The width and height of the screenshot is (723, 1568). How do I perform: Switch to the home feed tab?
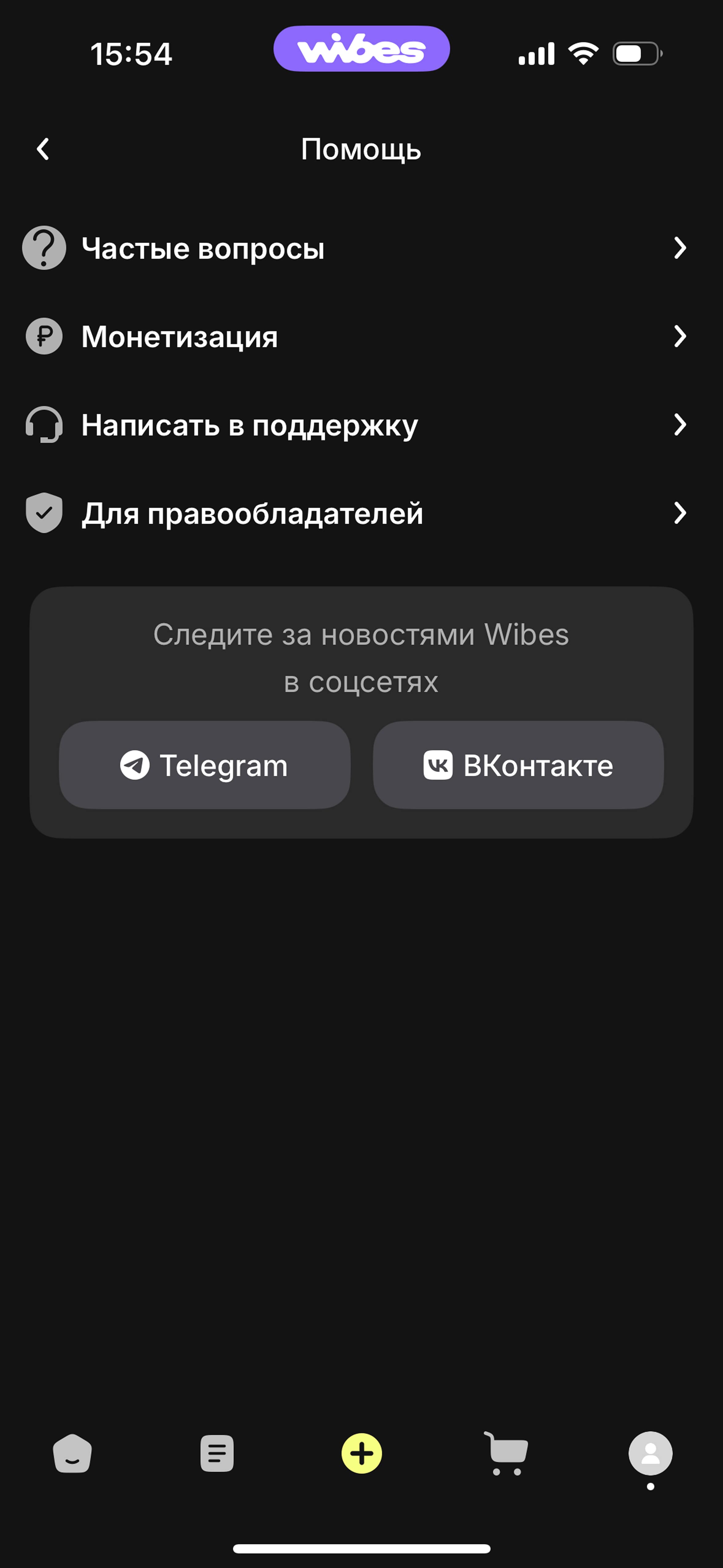(x=73, y=1454)
